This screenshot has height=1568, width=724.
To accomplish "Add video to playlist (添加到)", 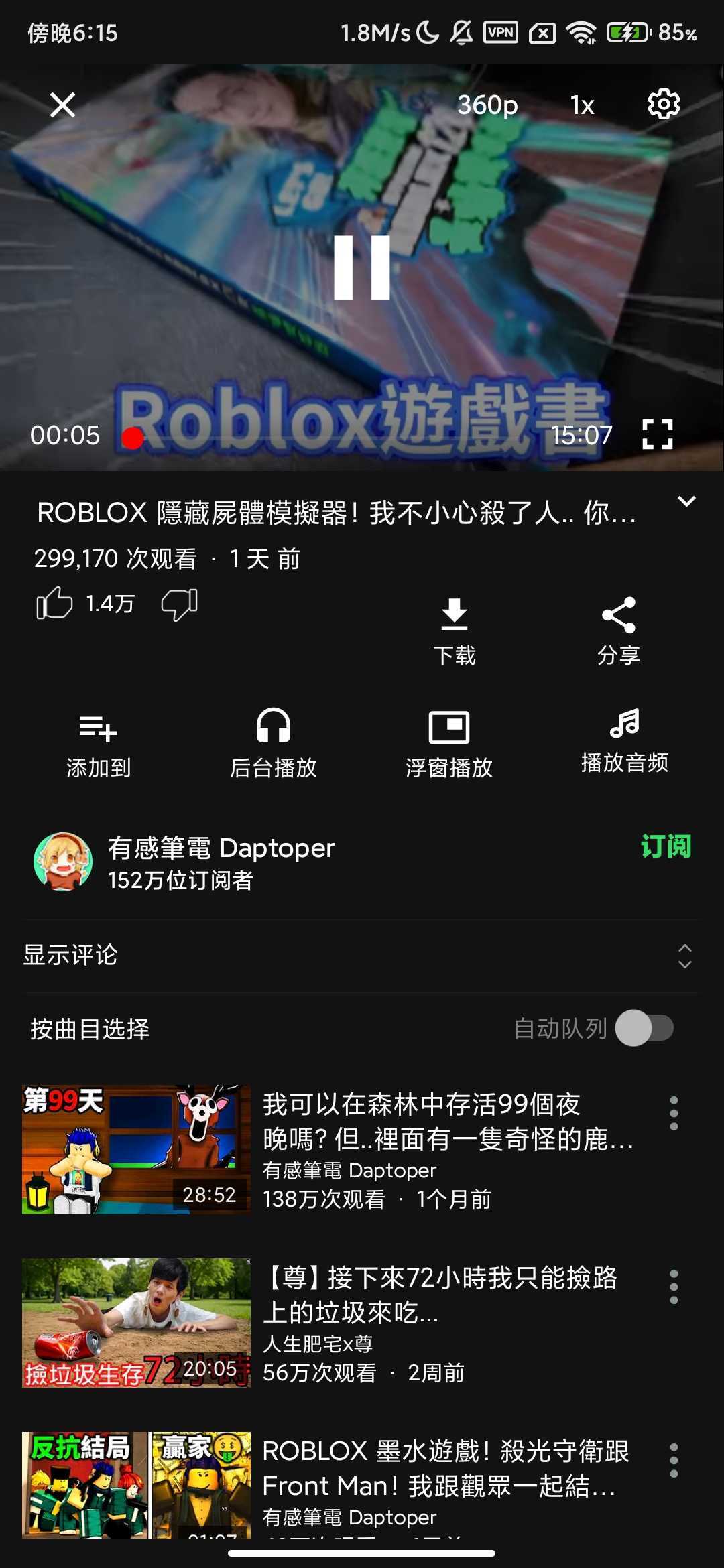I will [98, 745].
